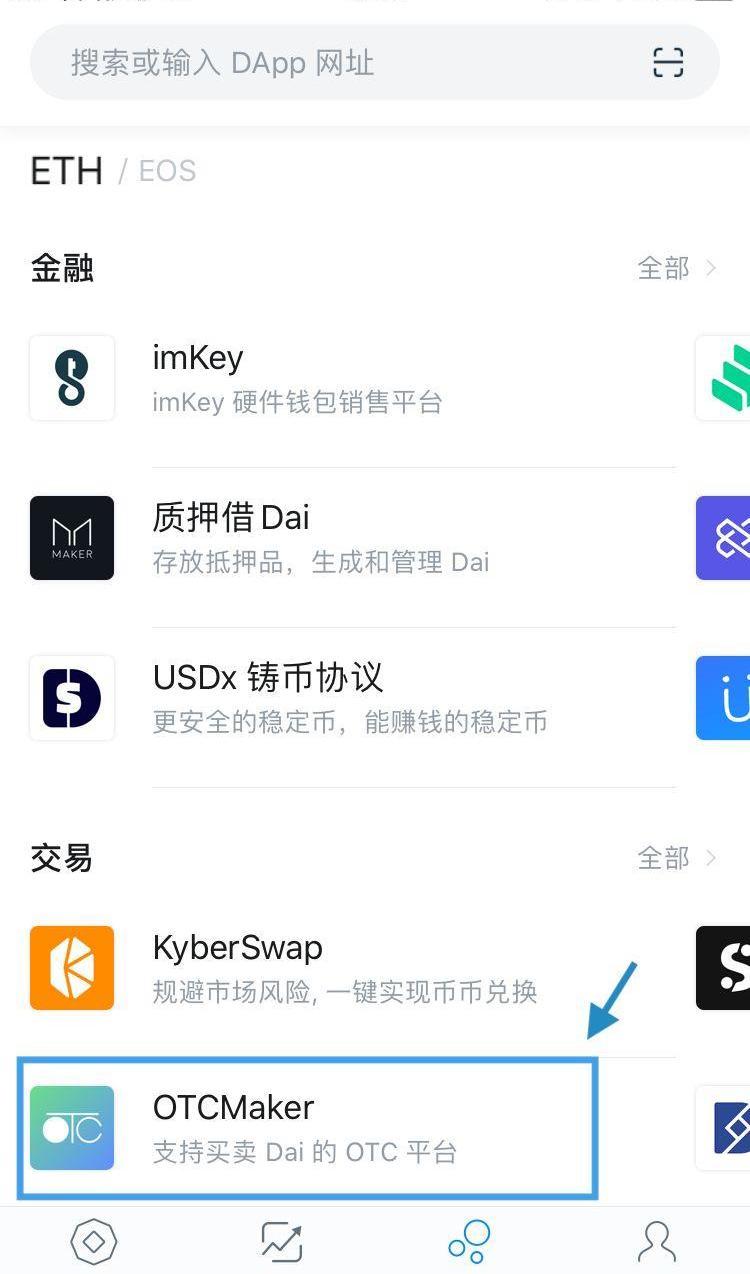Viewport: 750px width, 1274px height.
Task: Open the QR scanner icon
Action: coord(668,63)
